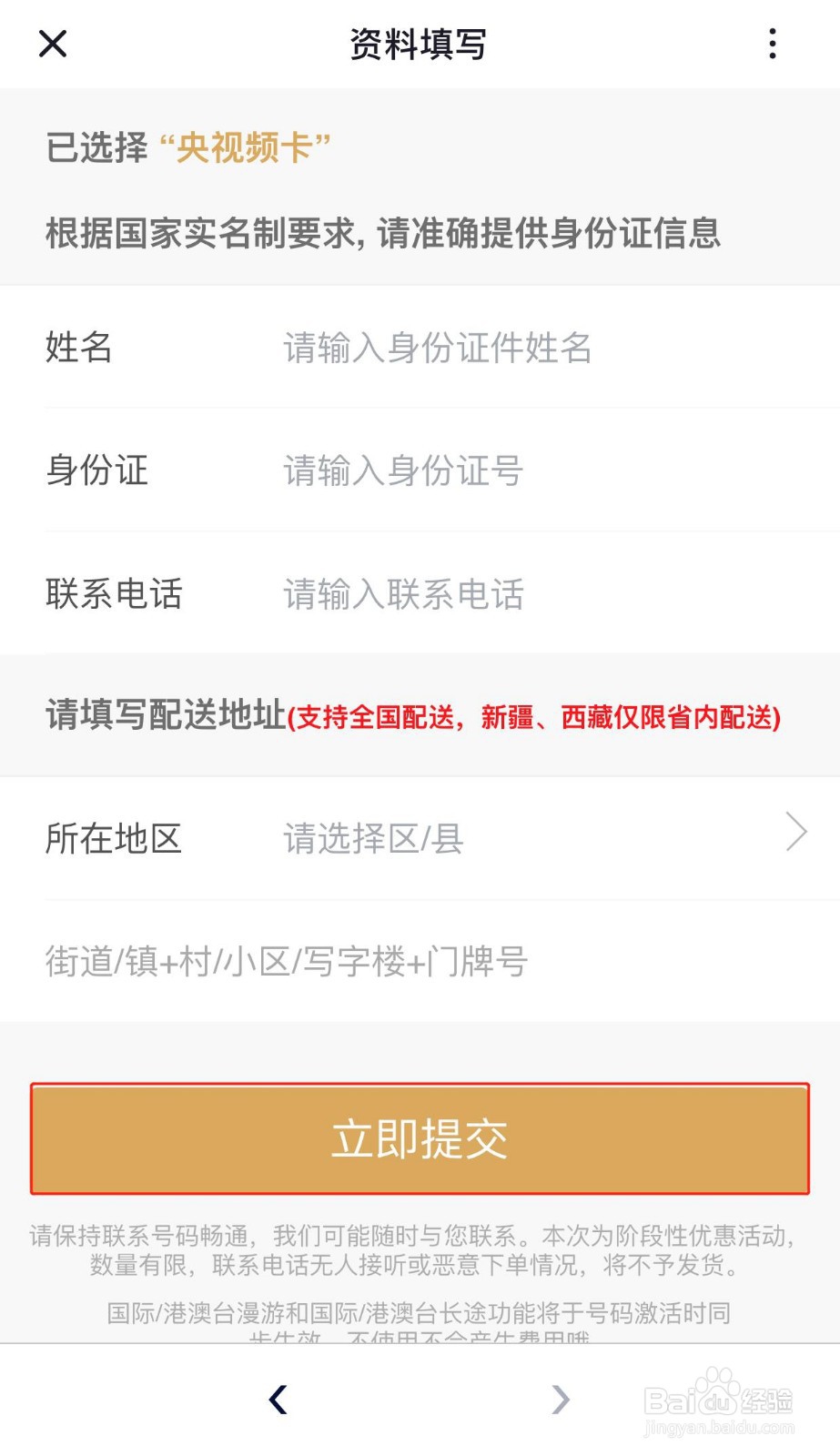Select the 所在地区 row to choose a region
Image resolution: width=840 pixels, height=1456 pixels.
(x=111, y=839)
